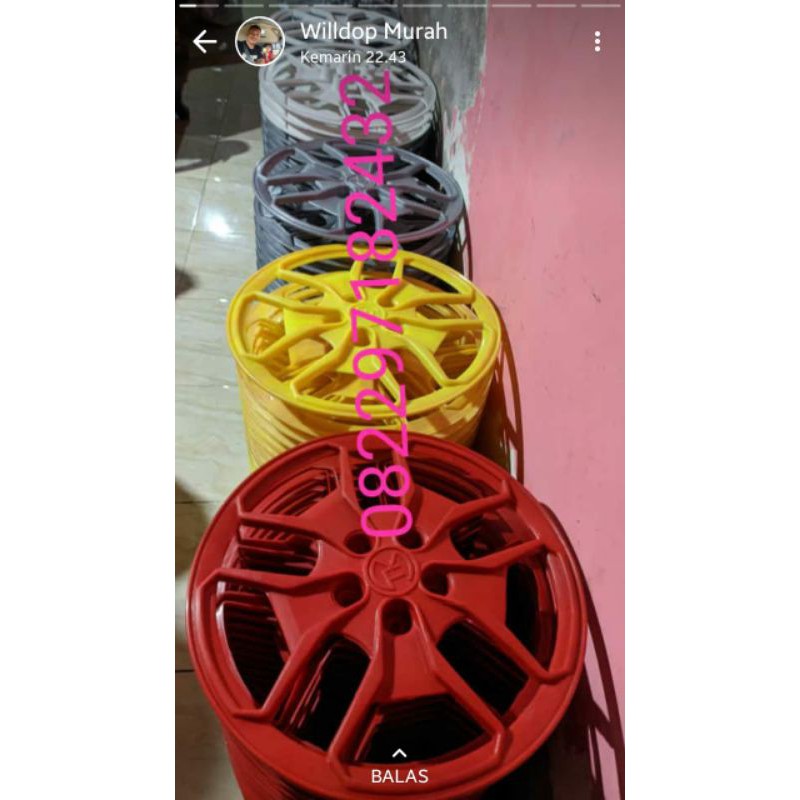
Task: Open Willdop Murah's profile picture
Action: [x=259, y=41]
